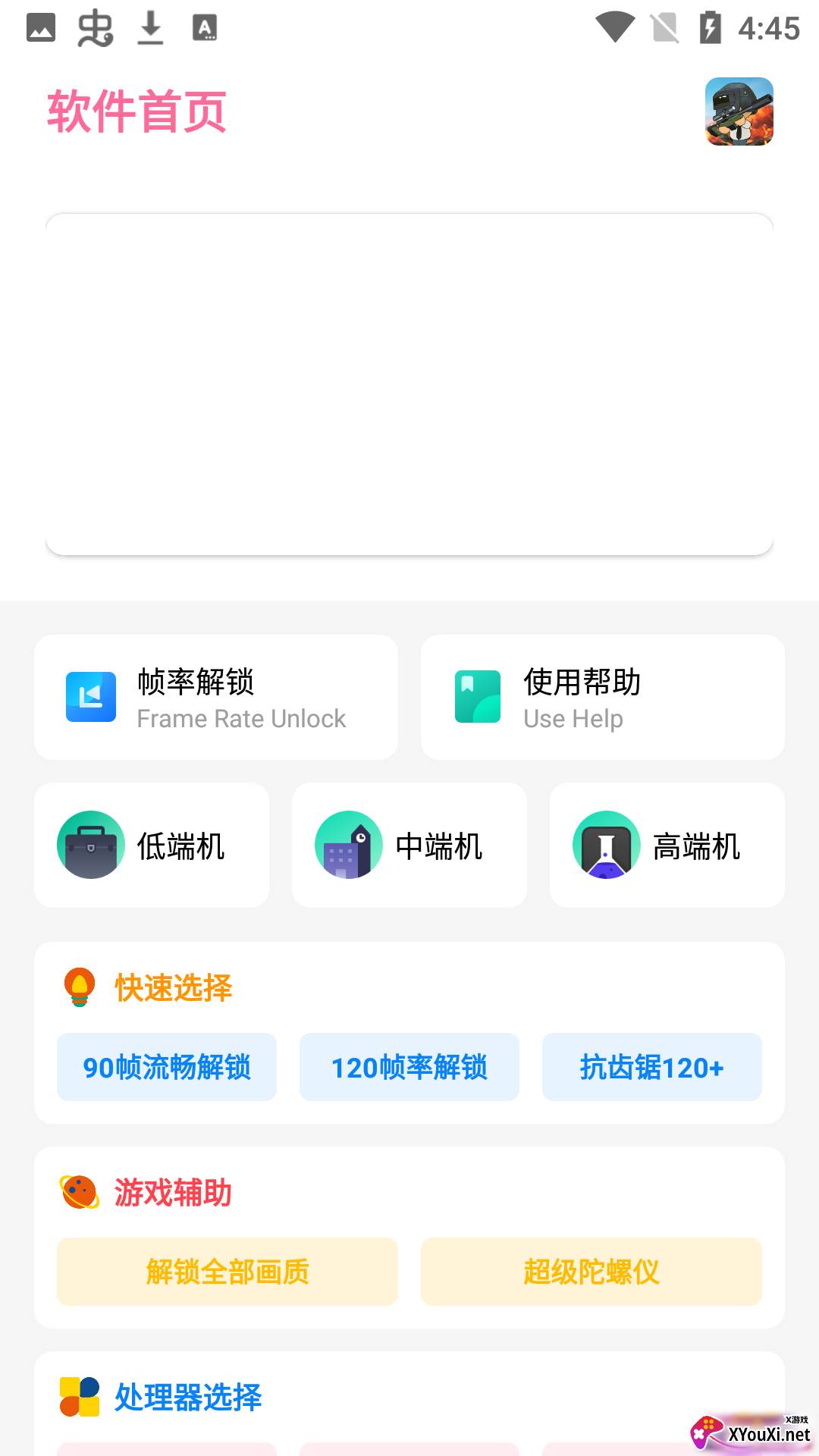Image resolution: width=819 pixels, height=1456 pixels.
Task: Select 解锁全部画质 under 游戏辅助
Action: [x=227, y=1272]
